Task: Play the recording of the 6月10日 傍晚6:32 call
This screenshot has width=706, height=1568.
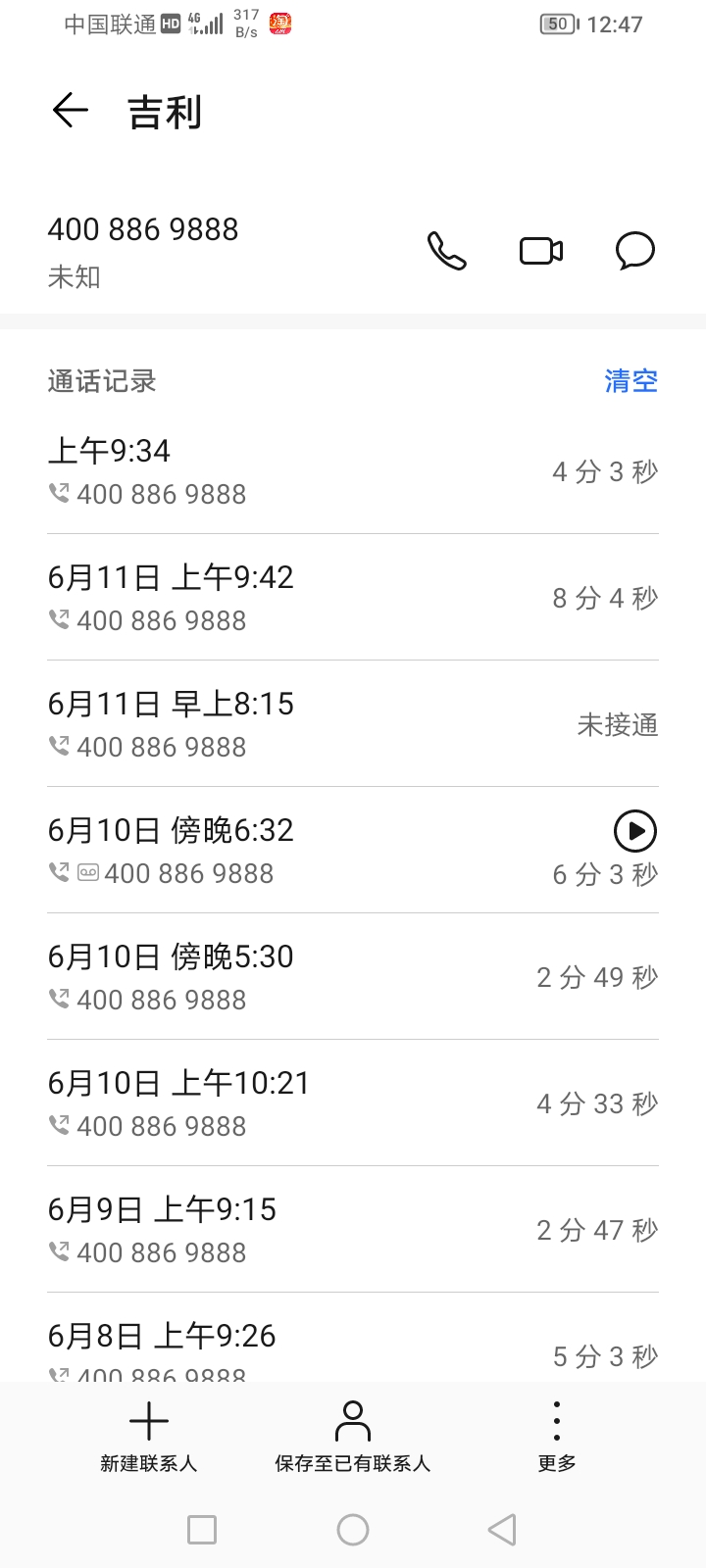Action: (x=635, y=831)
